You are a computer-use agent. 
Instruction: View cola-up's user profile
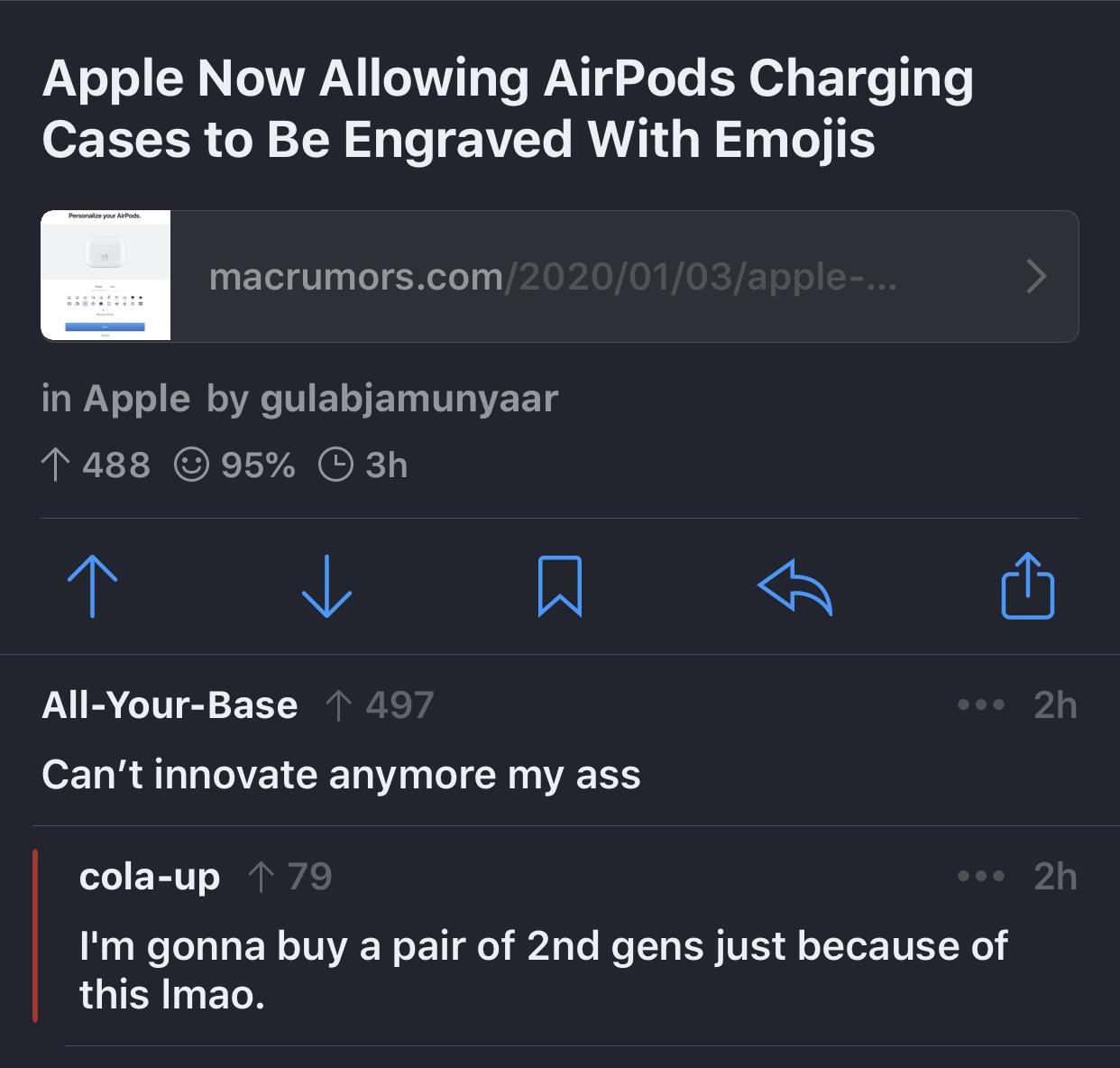150,877
